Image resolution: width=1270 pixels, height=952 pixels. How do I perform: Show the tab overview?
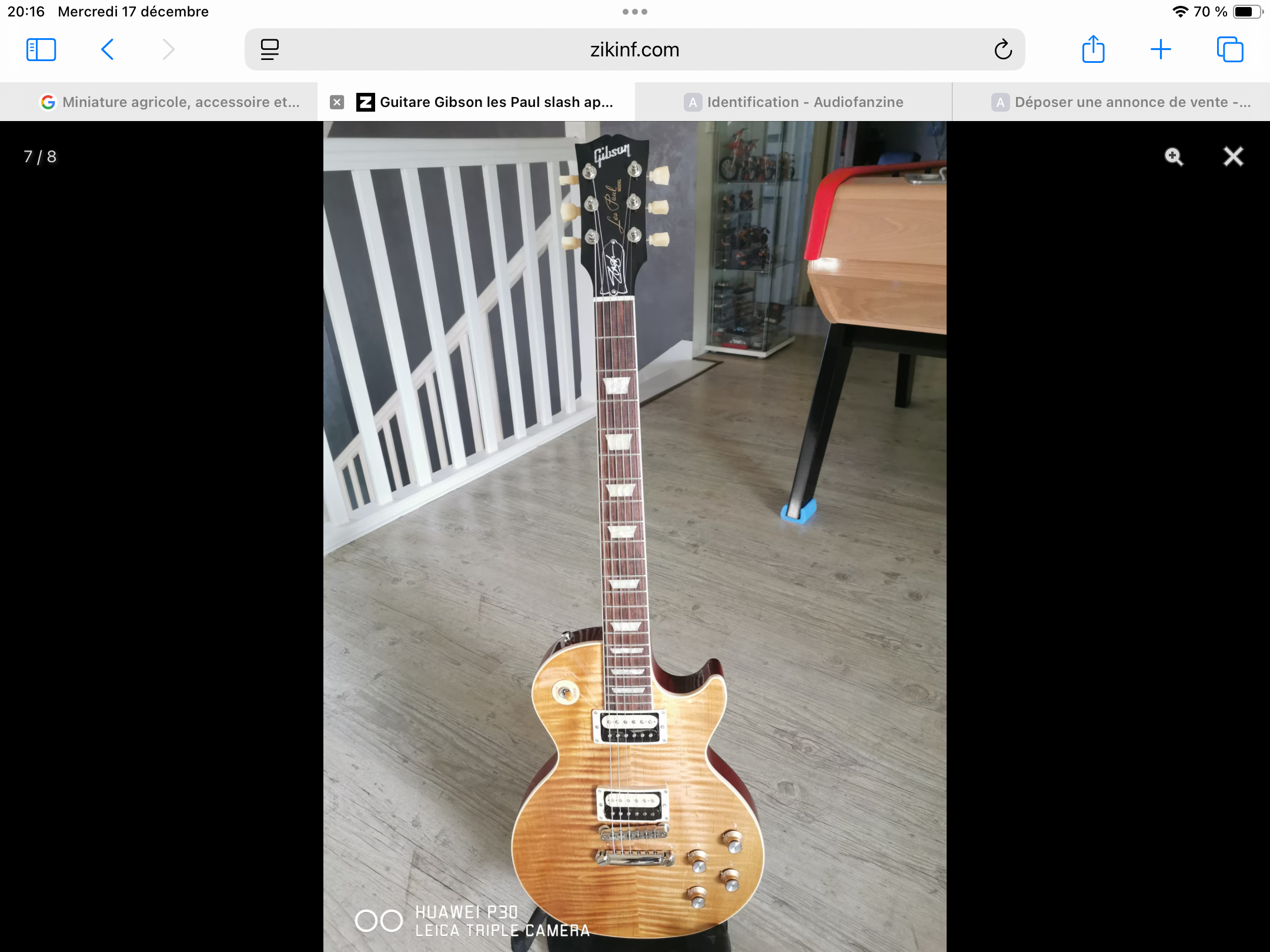pyautogui.click(x=1230, y=50)
